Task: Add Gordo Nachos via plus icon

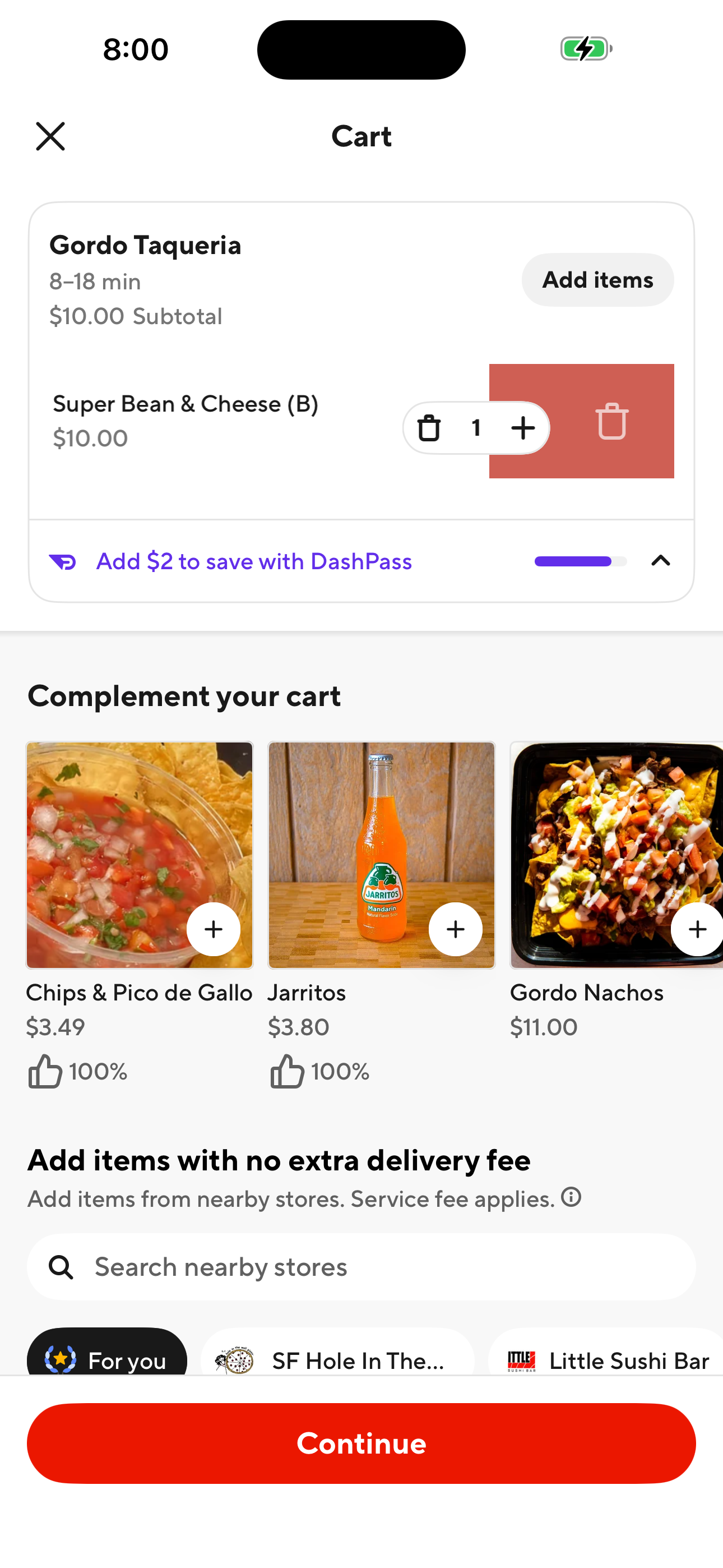Action: (697, 929)
